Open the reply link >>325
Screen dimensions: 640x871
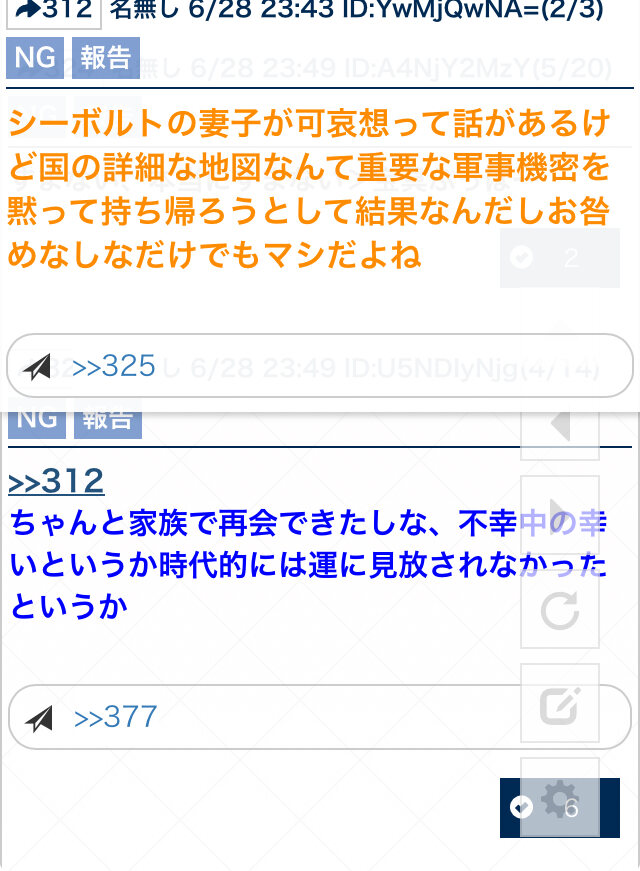[114, 367]
